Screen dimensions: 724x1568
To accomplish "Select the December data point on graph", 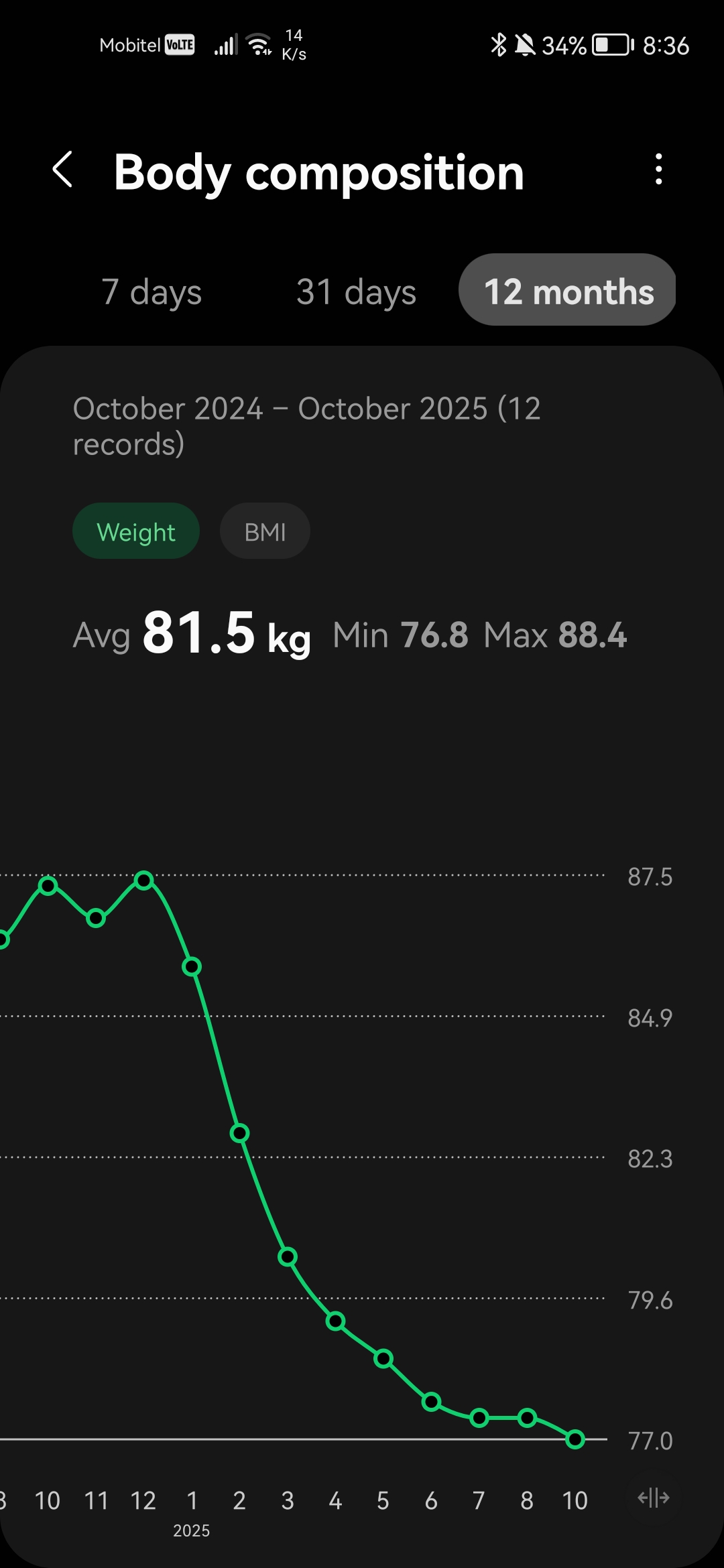I will [x=144, y=880].
